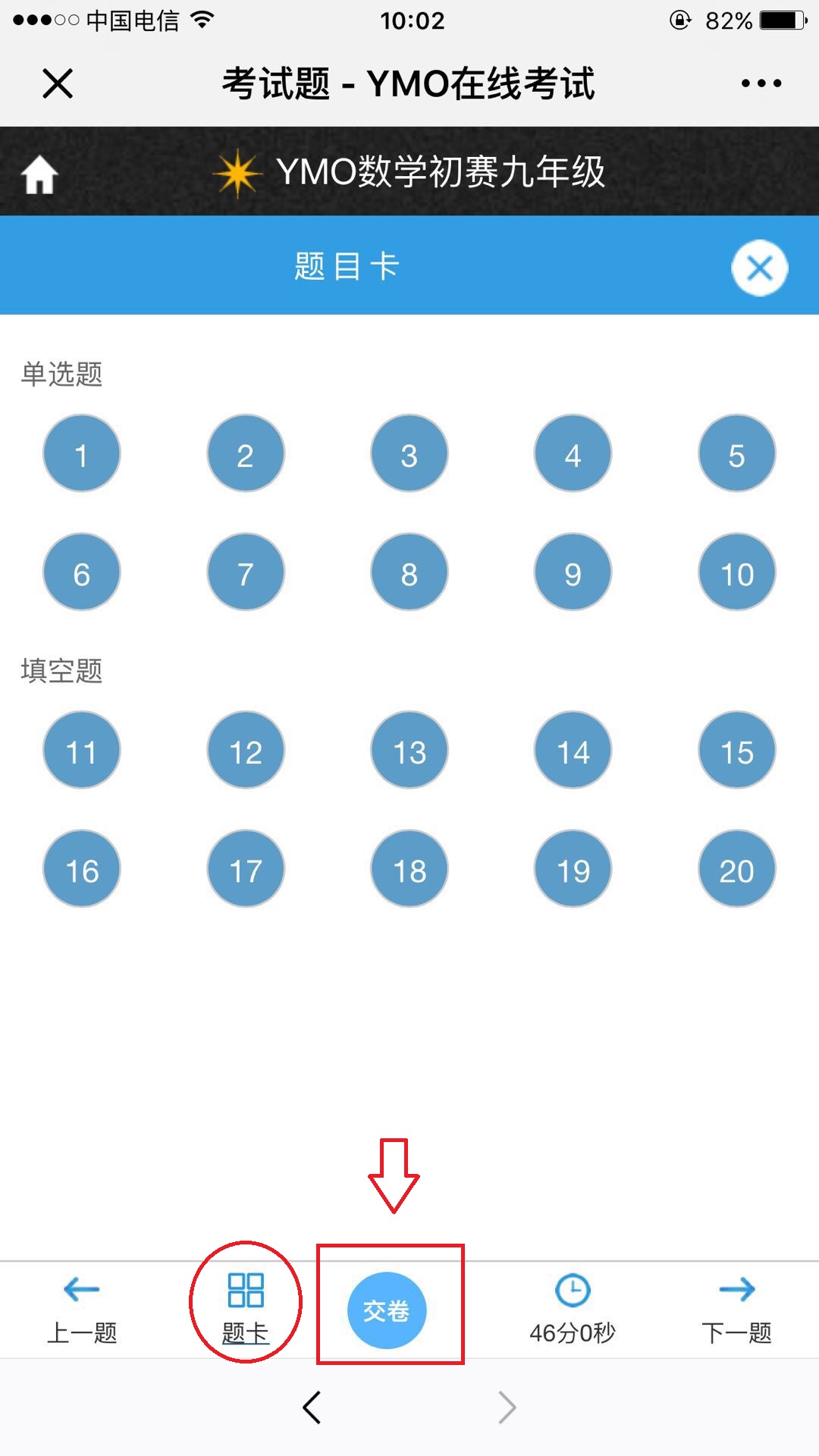Screen dimensions: 819x1456
Task: Select question 20
Action: (737, 869)
